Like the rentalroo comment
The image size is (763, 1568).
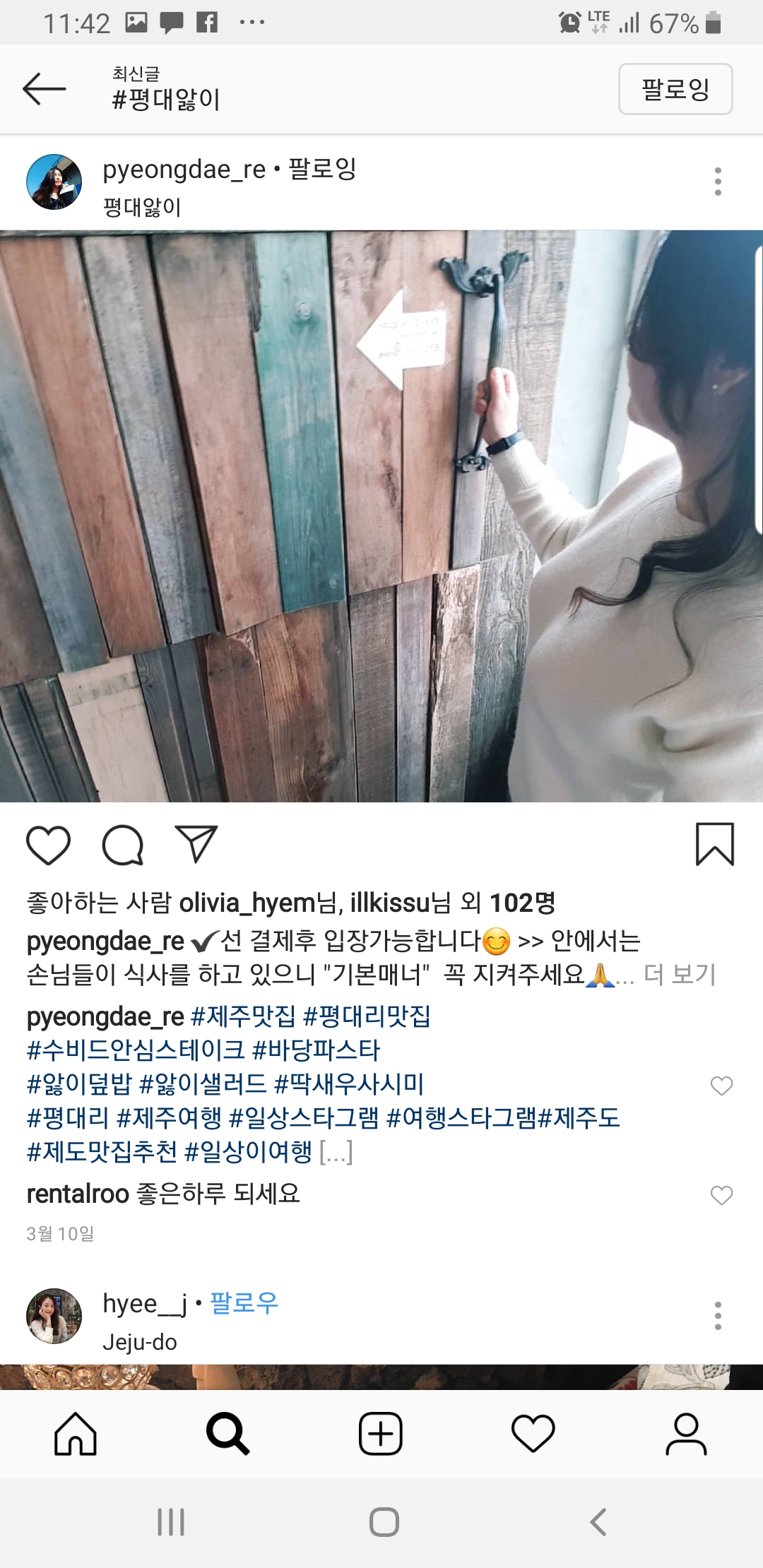[721, 1195]
